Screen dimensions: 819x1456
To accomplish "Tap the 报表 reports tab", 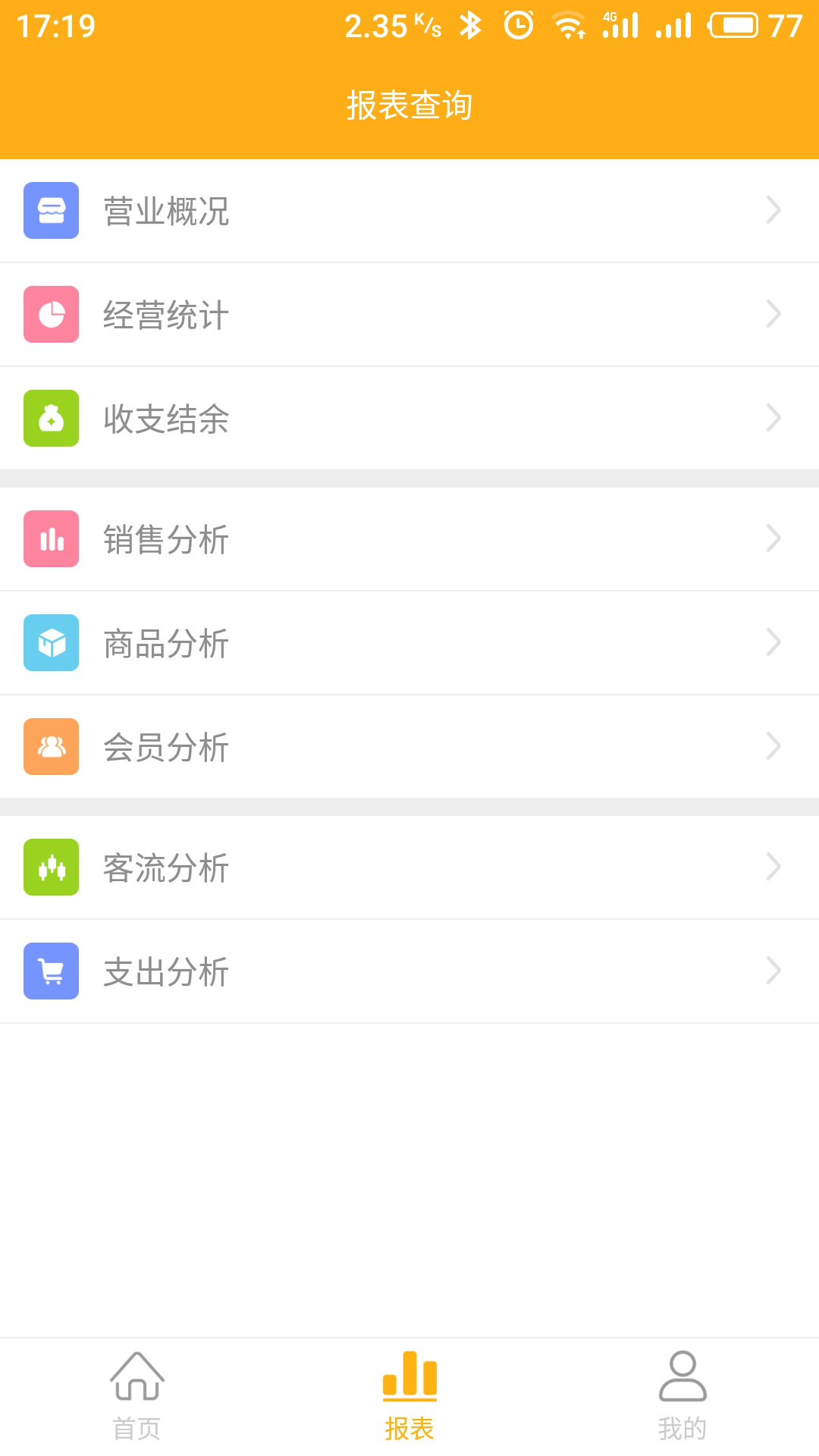I will (409, 1397).
